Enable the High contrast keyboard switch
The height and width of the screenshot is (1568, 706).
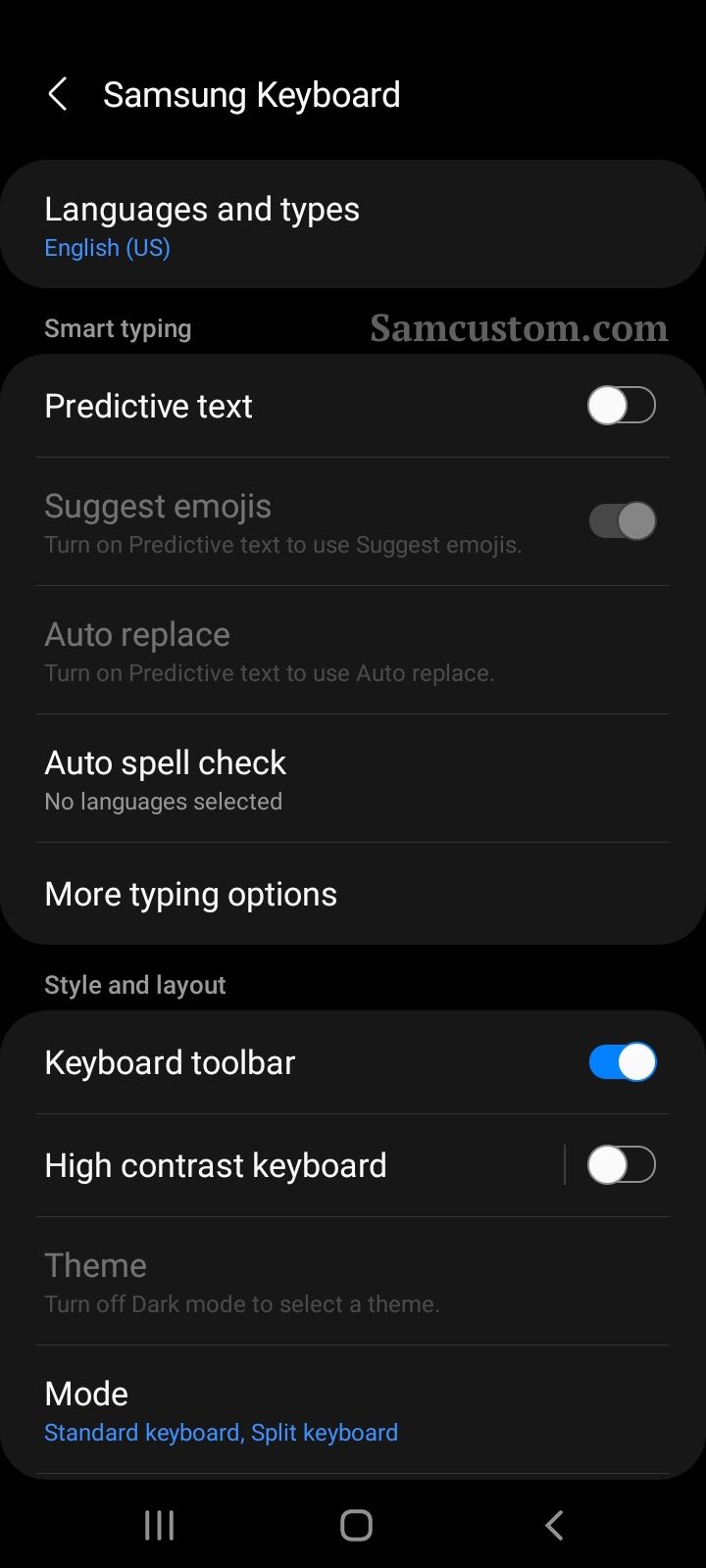pyautogui.click(x=622, y=1165)
